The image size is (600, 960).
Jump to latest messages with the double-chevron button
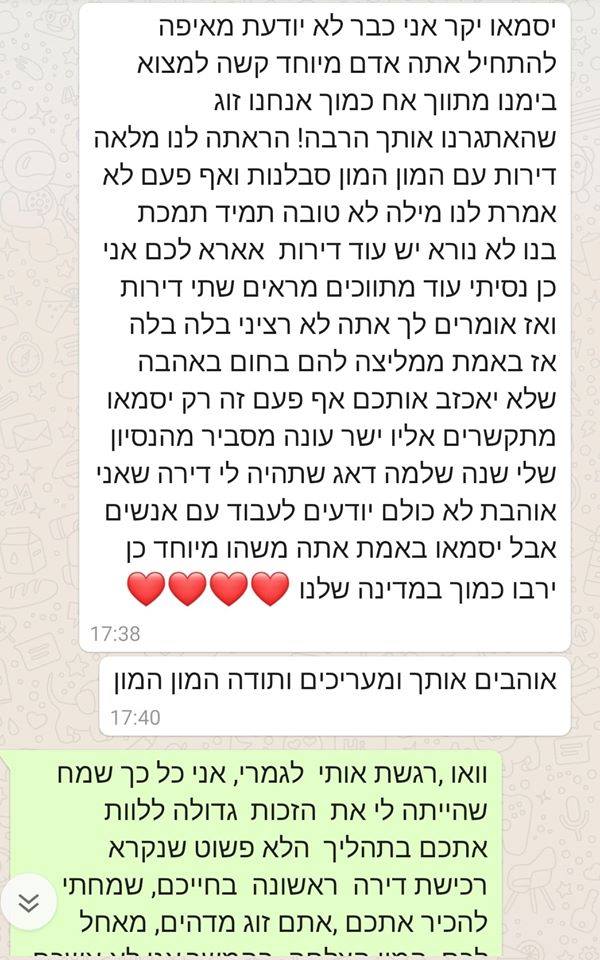(x=29, y=903)
